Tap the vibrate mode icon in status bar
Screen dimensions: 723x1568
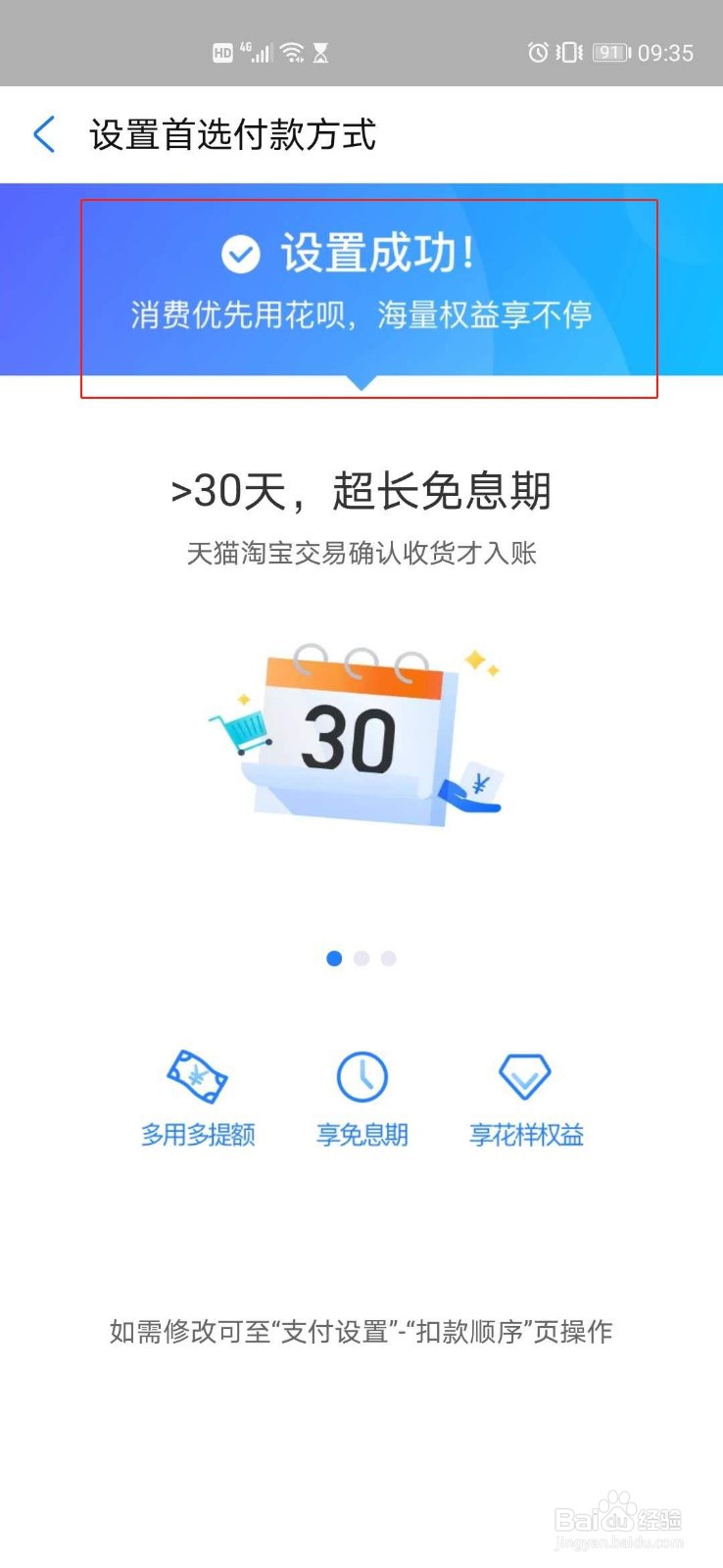coord(569,53)
